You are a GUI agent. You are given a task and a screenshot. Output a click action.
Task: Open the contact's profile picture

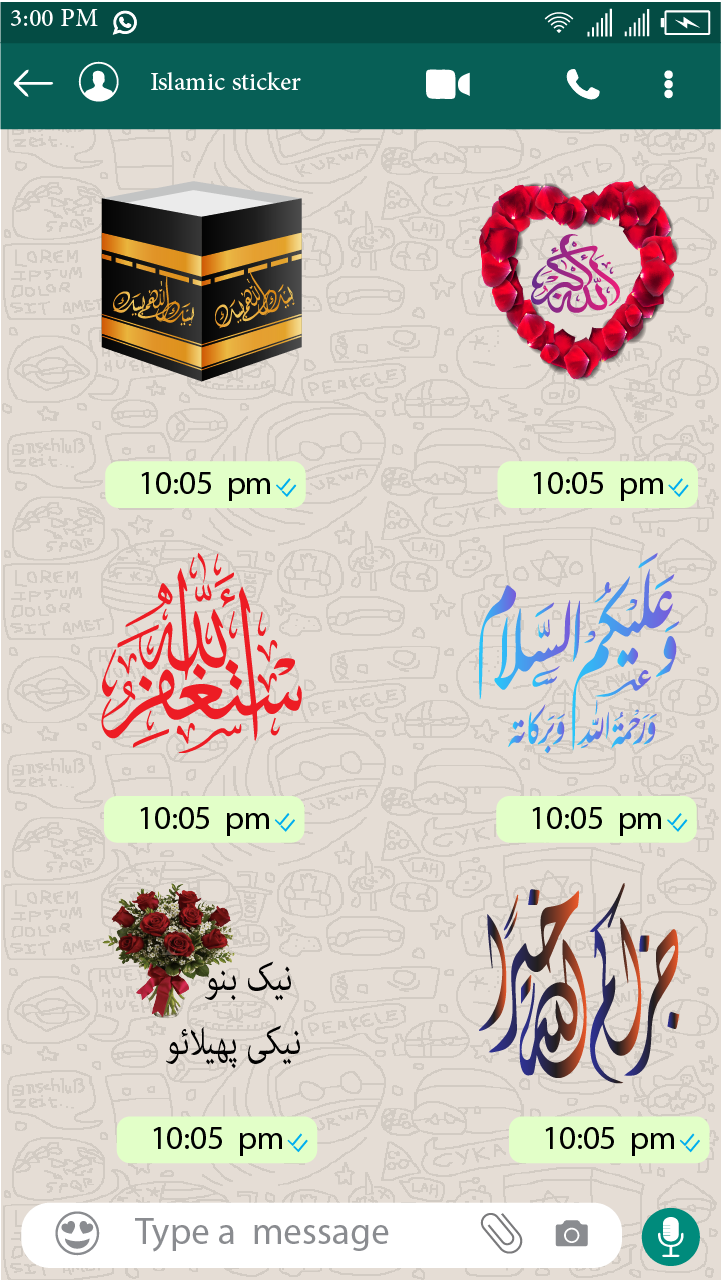(x=99, y=83)
